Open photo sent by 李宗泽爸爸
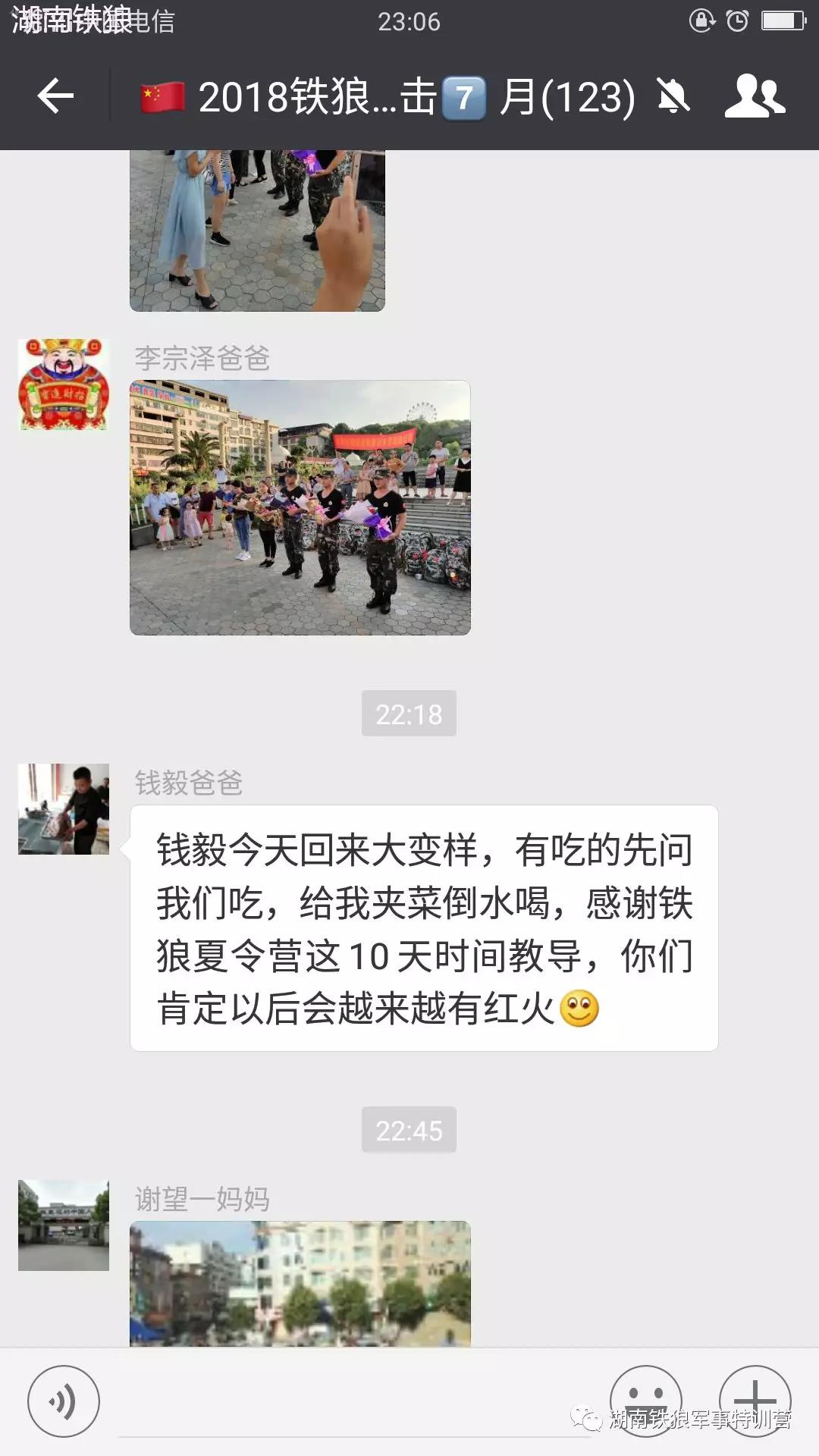Image resolution: width=819 pixels, height=1456 pixels. [300, 507]
